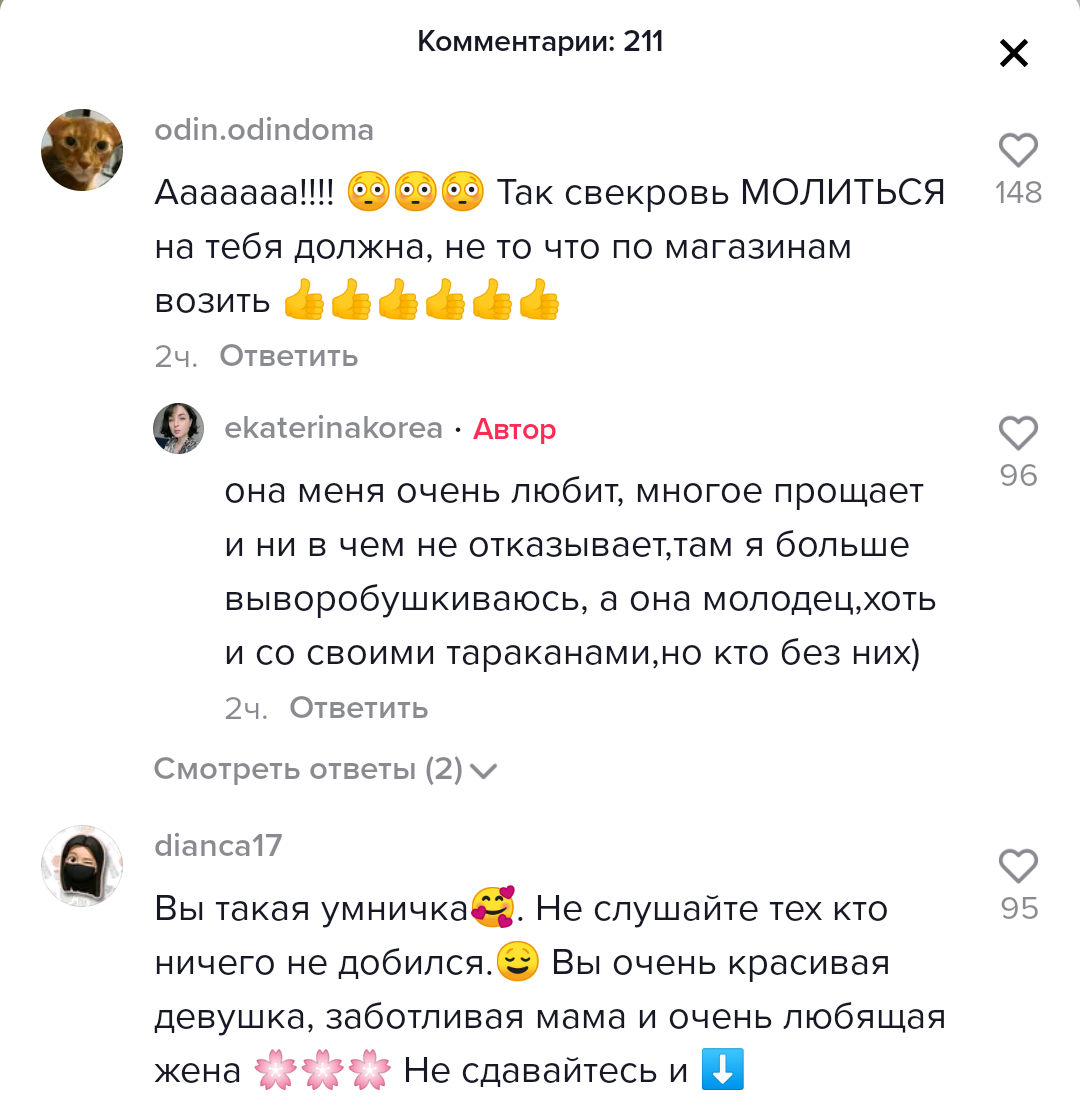This screenshot has width=1080, height=1113.
Task: Like ekaterinakorea's reply
Action: 1018,434
